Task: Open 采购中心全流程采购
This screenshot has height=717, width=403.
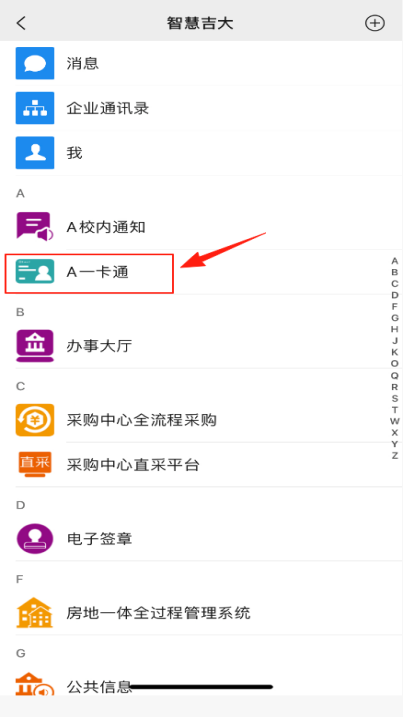Action: point(201,420)
